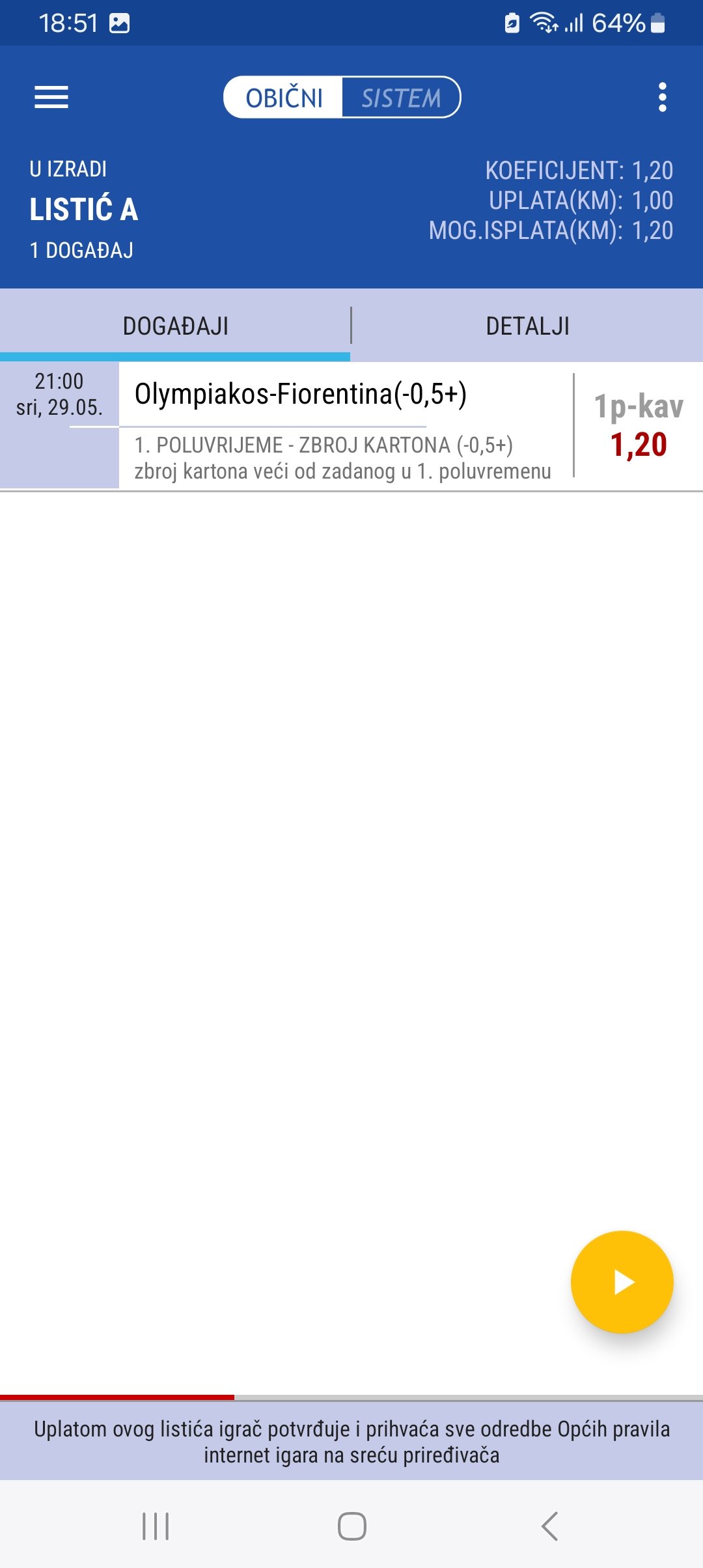
Task: Open the three-dot overflow menu
Action: pyautogui.click(x=662, y=98)
